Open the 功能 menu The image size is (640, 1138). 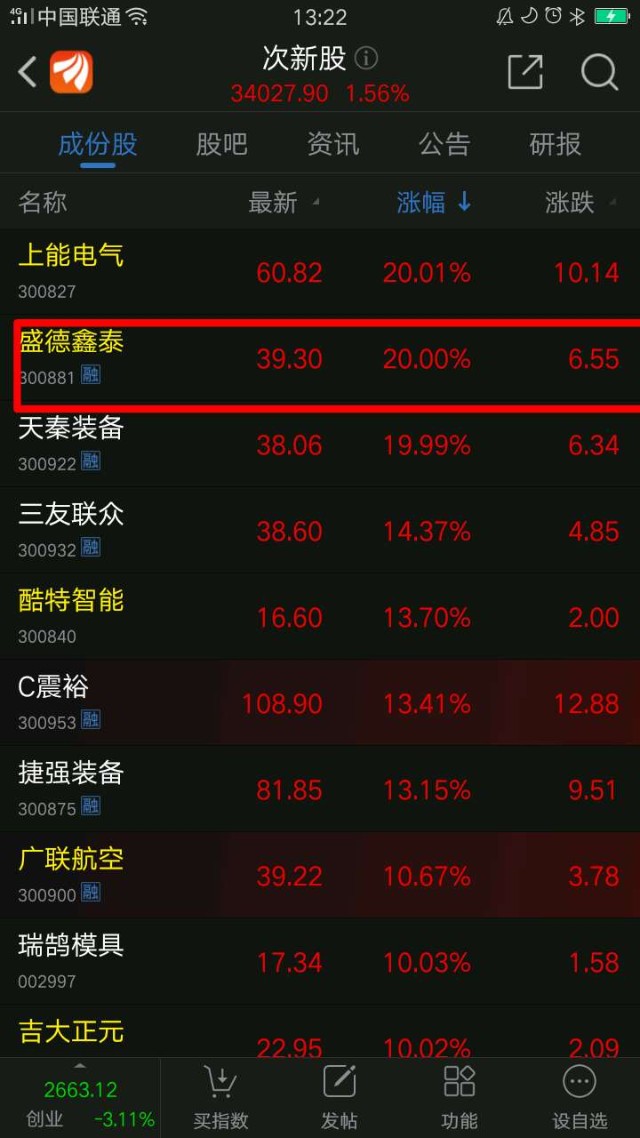point(459,1097)
